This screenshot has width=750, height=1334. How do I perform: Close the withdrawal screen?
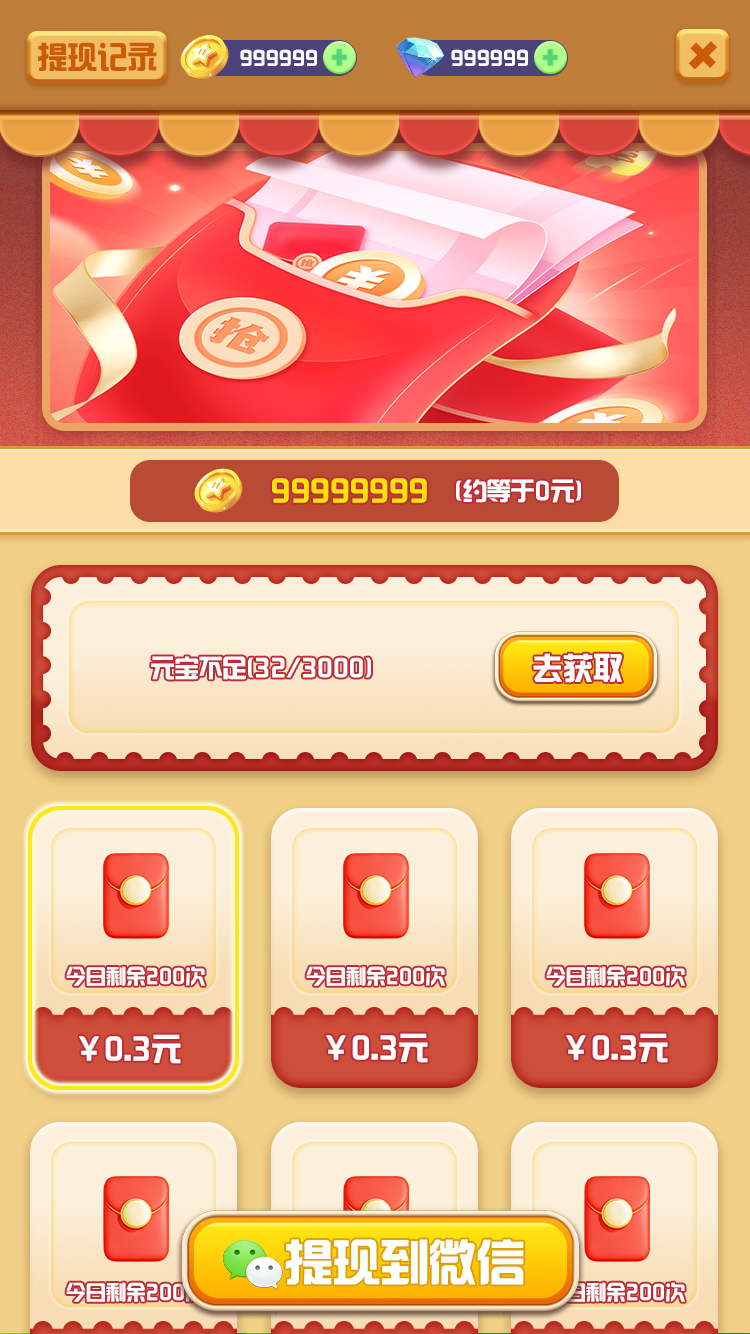click(x=702, y=56)
